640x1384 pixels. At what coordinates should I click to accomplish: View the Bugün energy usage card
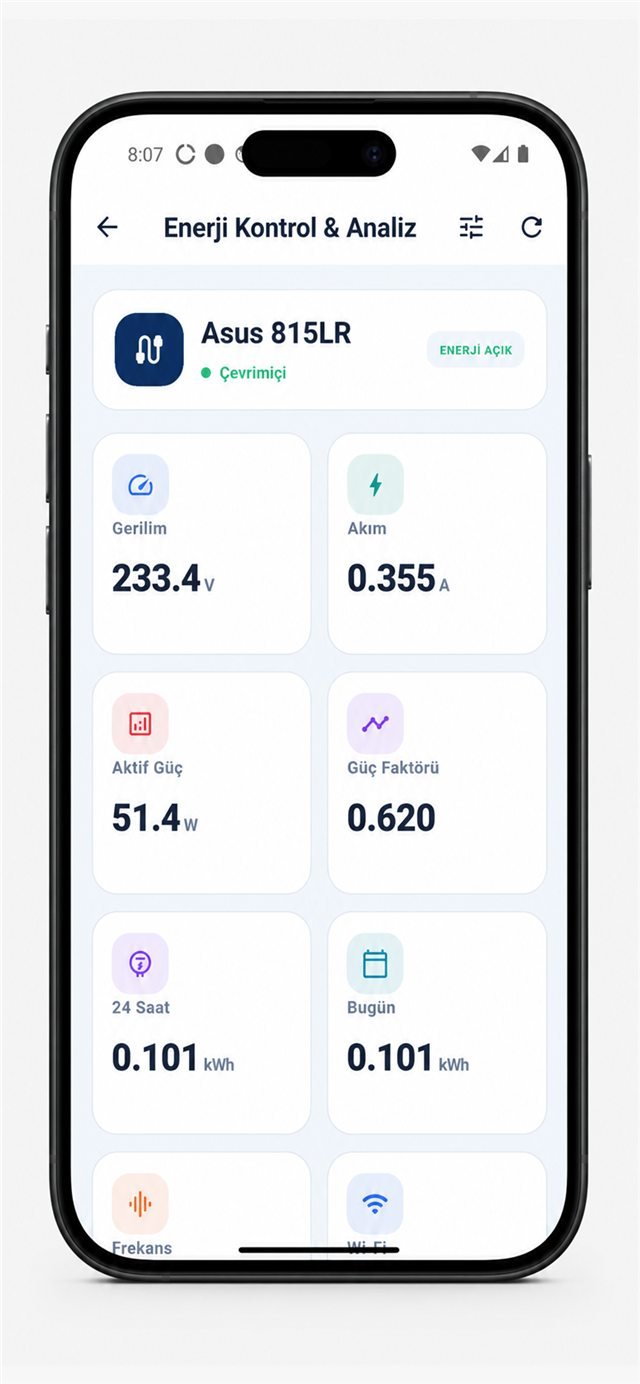coord(437,1023)
